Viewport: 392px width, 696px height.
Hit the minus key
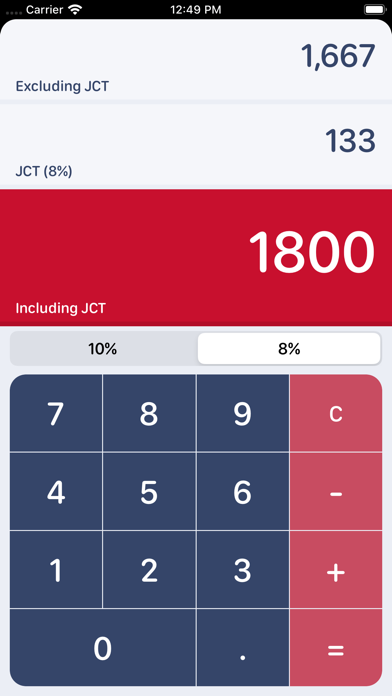(336, 491)
